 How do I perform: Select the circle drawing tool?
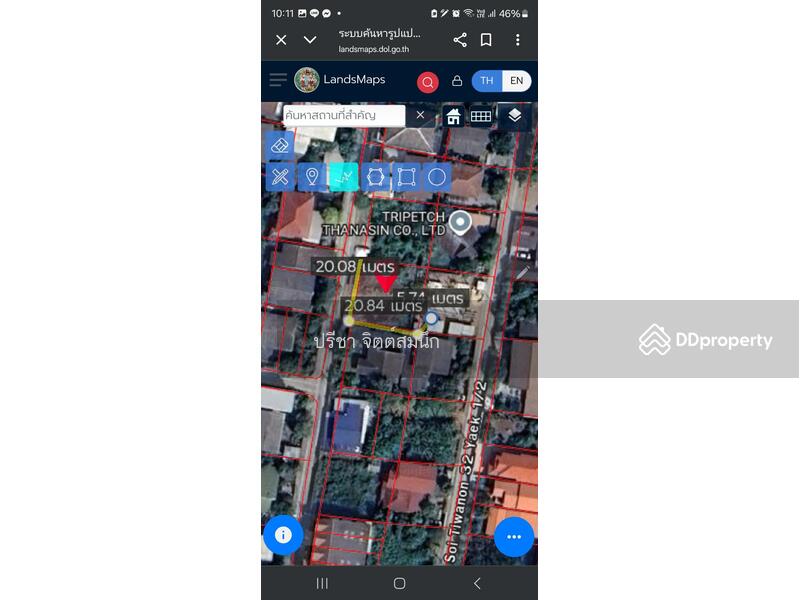(437, 177)
